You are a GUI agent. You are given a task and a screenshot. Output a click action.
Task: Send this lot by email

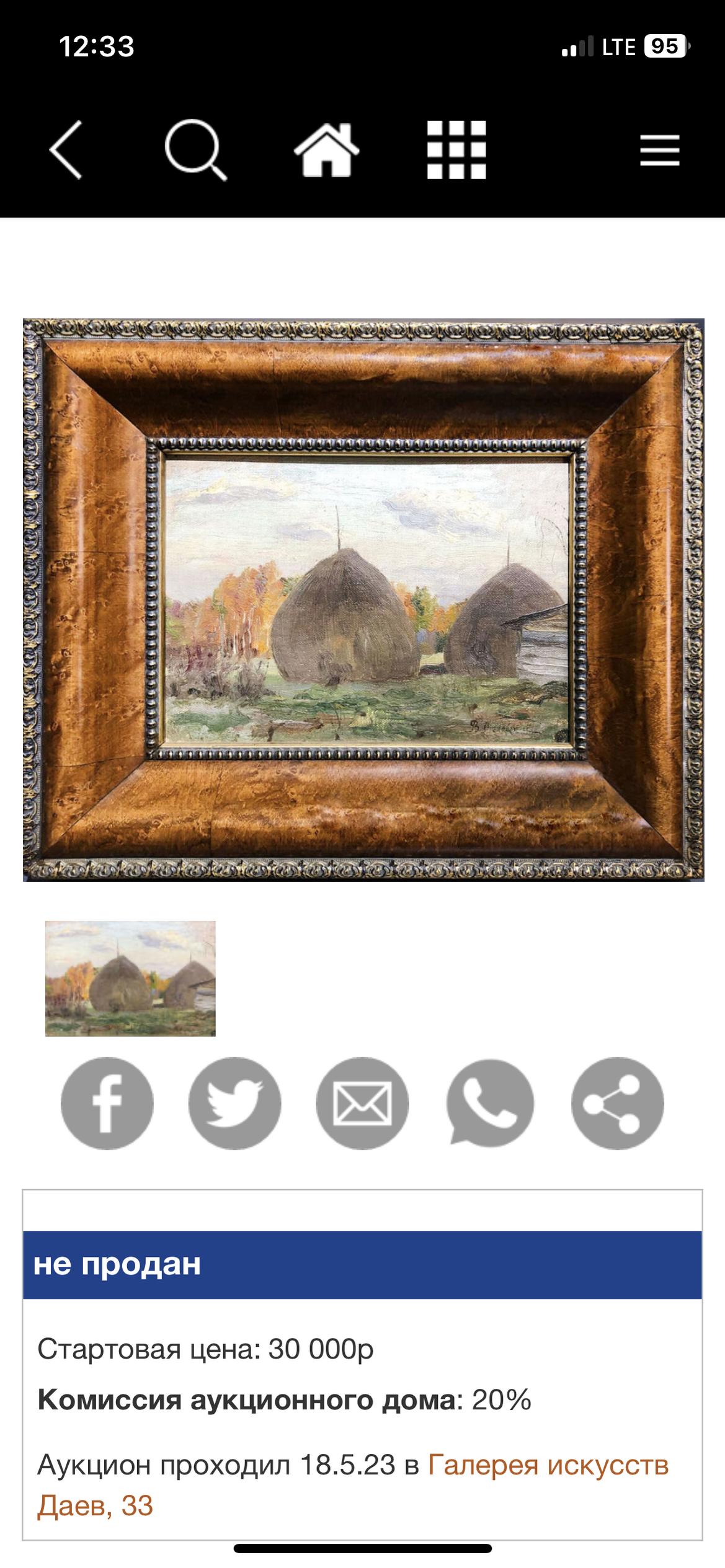pos(362,1103)
